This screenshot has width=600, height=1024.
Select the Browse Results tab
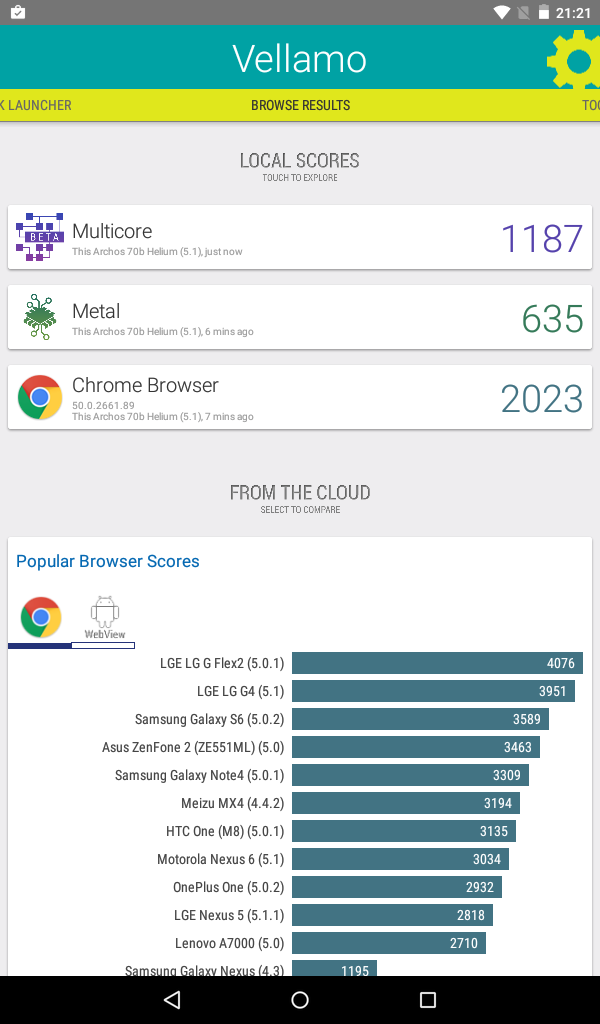coord(300,105)
